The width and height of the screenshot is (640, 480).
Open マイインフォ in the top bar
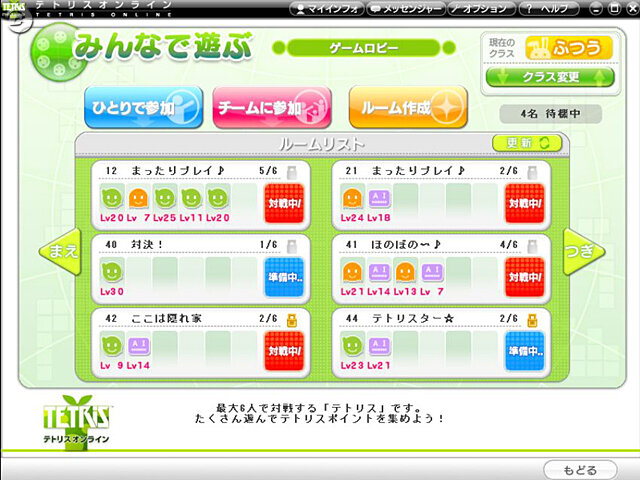tap(327, 8)
